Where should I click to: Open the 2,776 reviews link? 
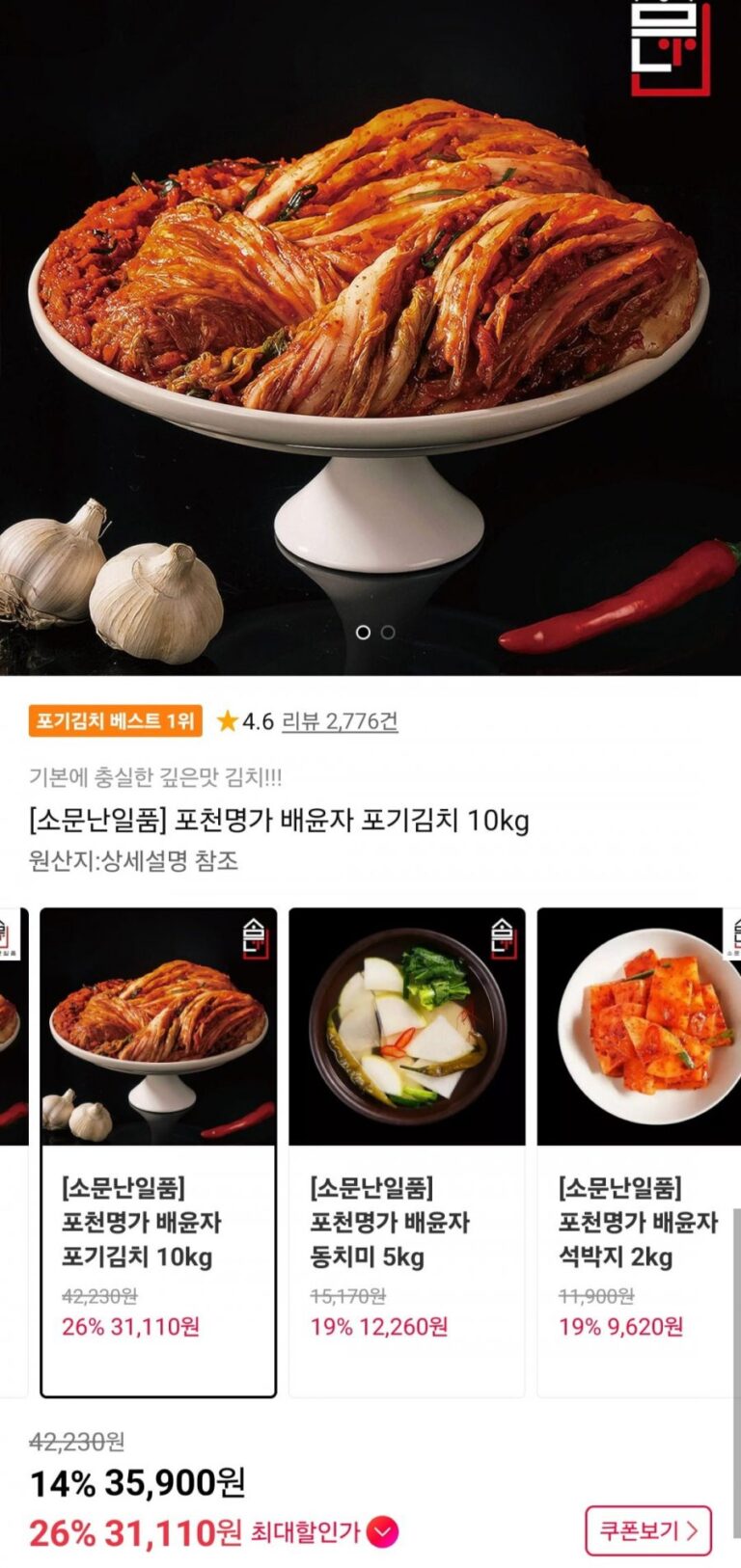[340, 721]
